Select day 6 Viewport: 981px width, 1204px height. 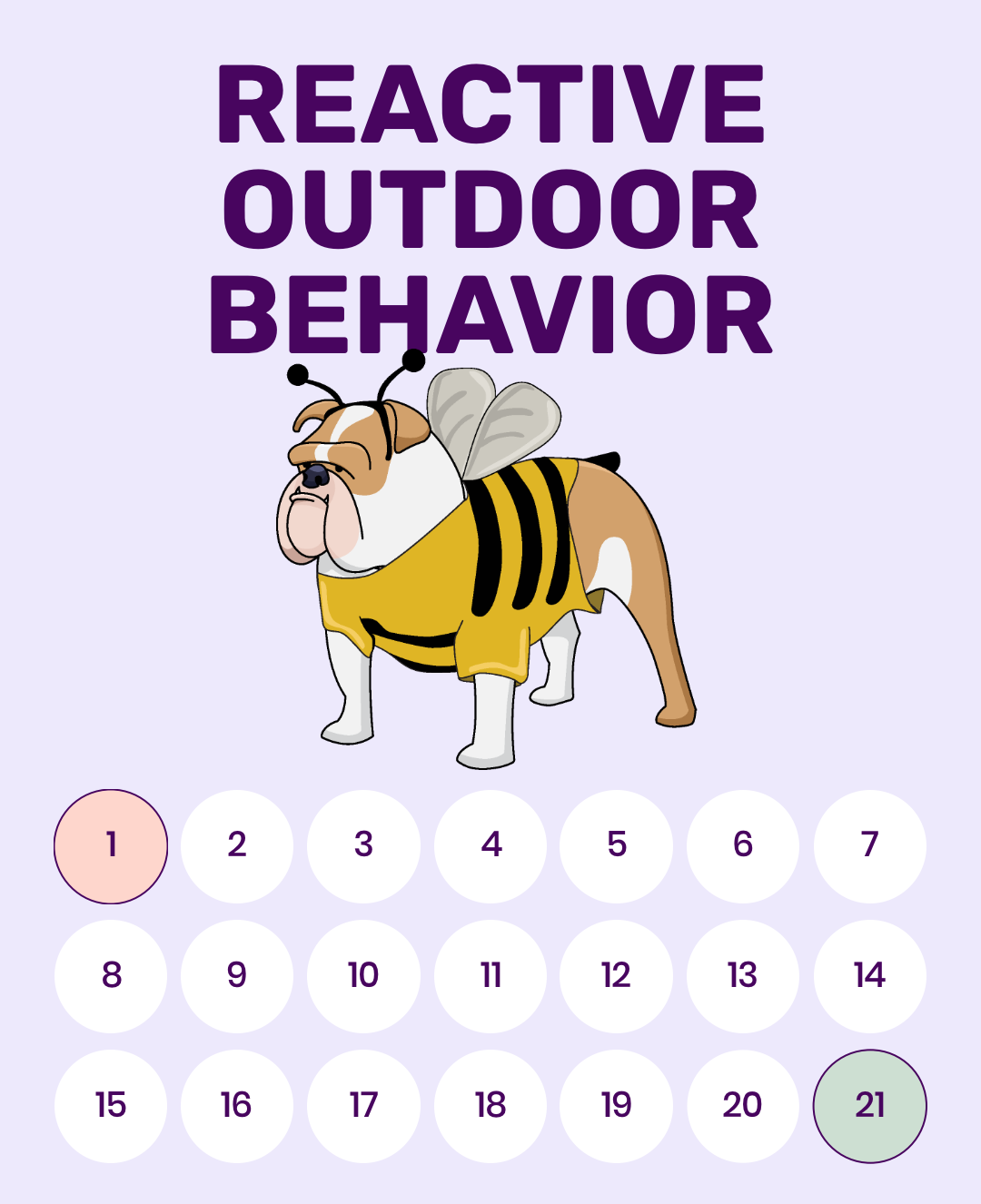pos(743,846)
